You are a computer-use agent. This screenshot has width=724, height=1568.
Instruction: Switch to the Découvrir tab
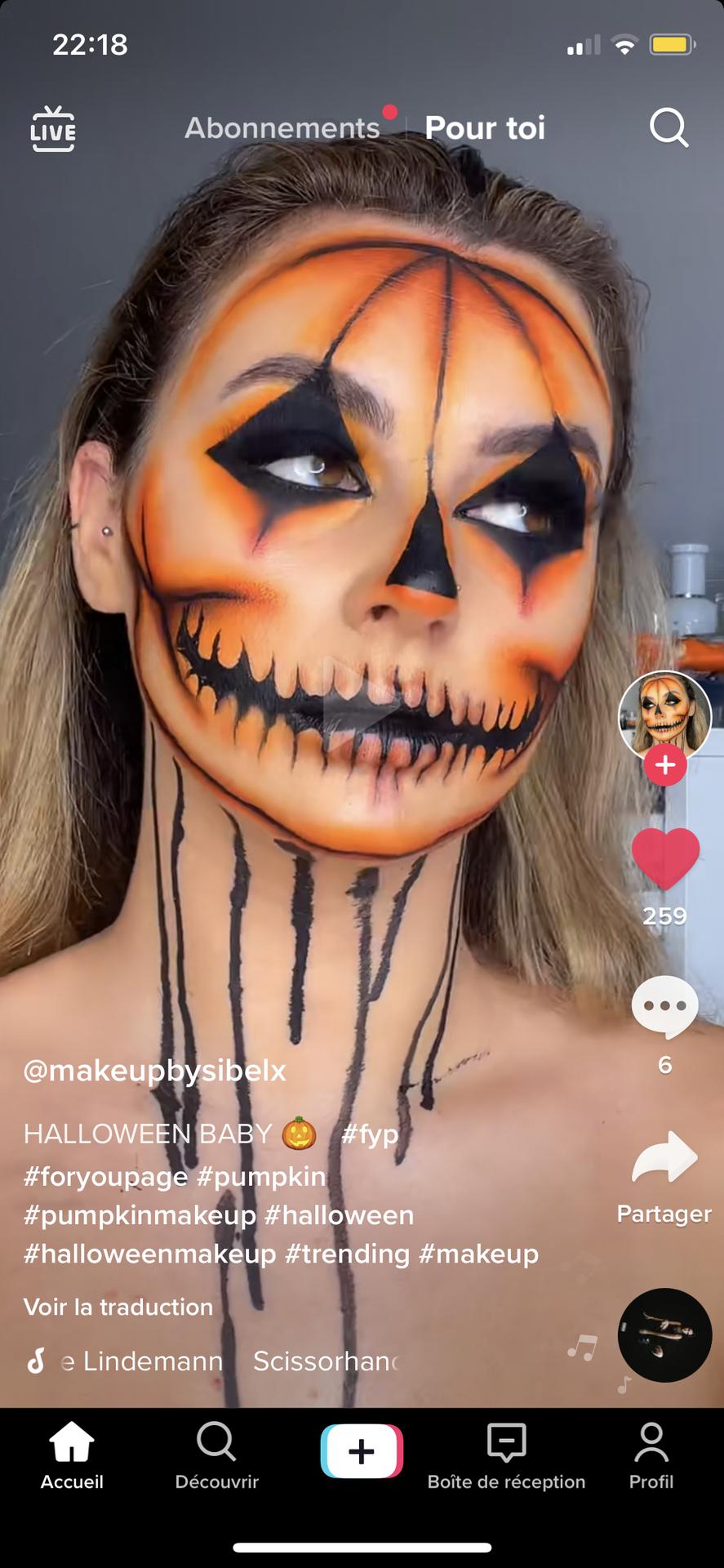pos(216,1457)
